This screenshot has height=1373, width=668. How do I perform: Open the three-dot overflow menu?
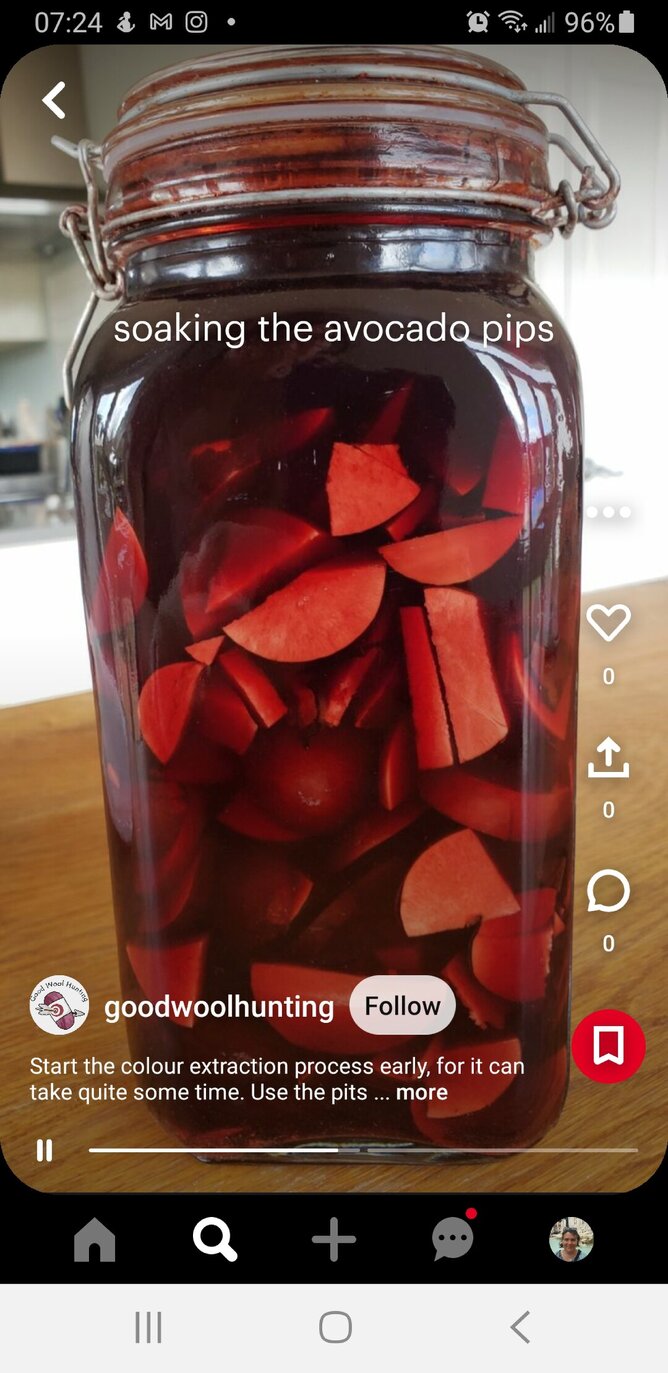point(608,512)
